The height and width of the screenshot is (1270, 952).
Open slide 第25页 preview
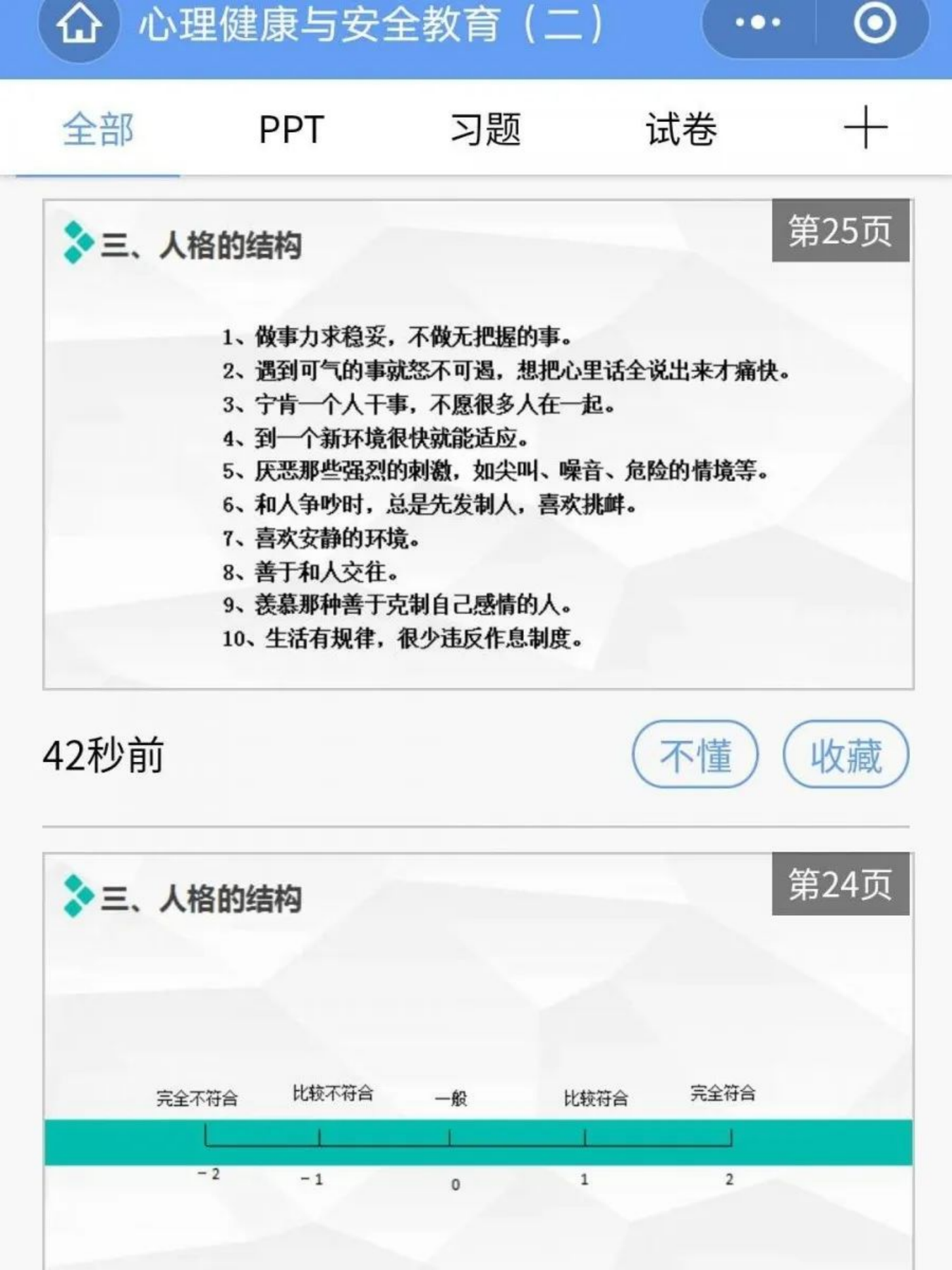tap(478, 445)
